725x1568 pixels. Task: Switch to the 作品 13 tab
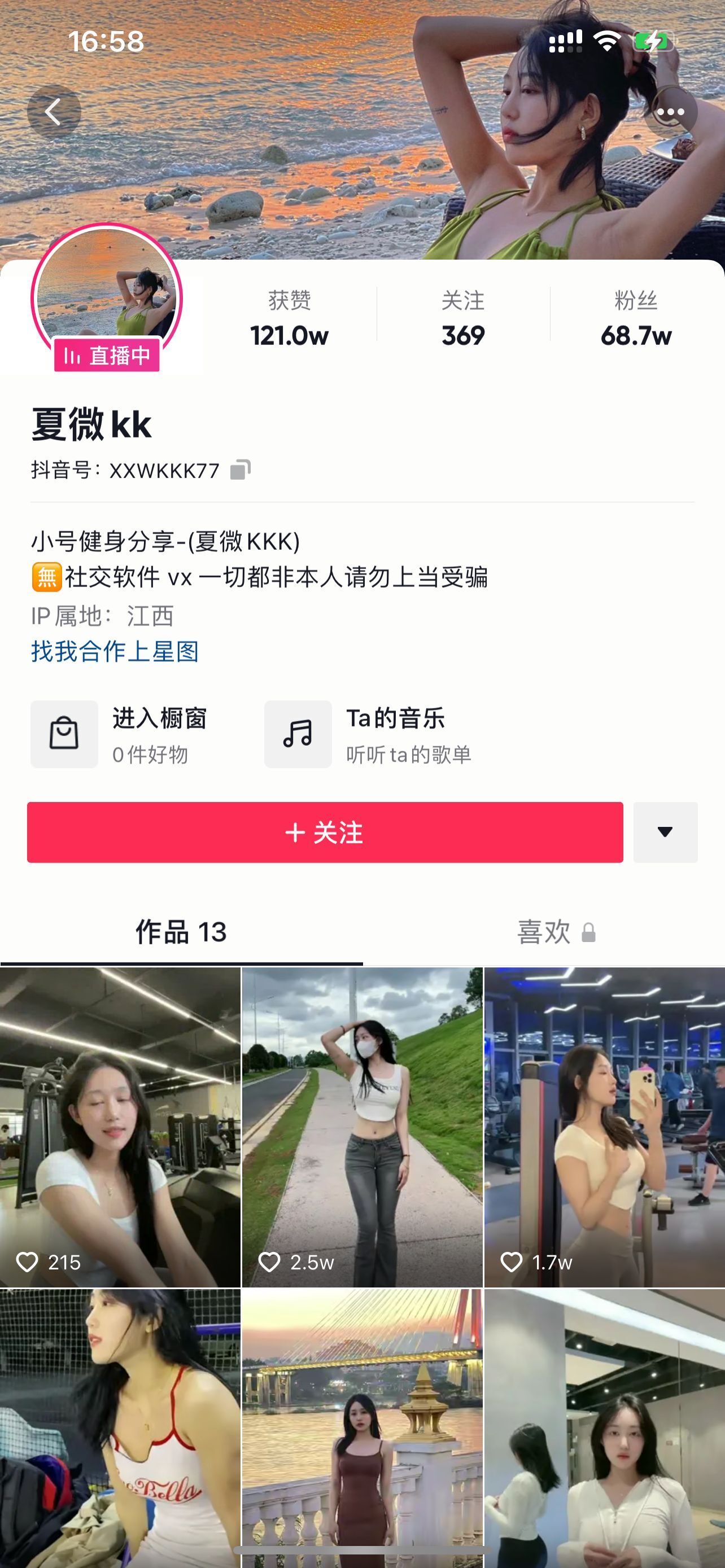point(181,932)
